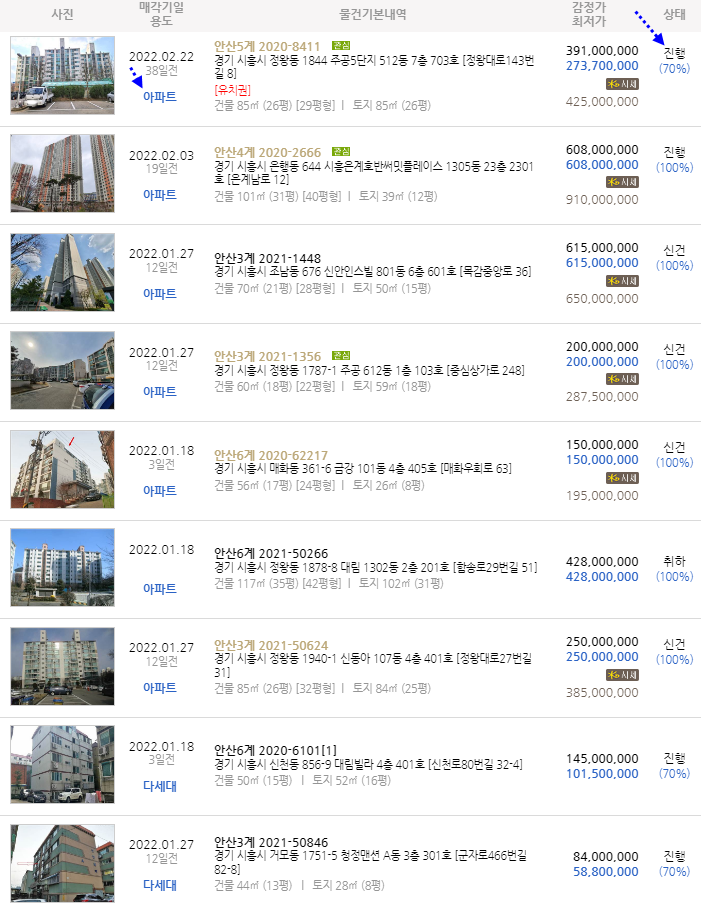
Task: Check 시세 for the 910,000,000 listing
Action: [622, 182]
